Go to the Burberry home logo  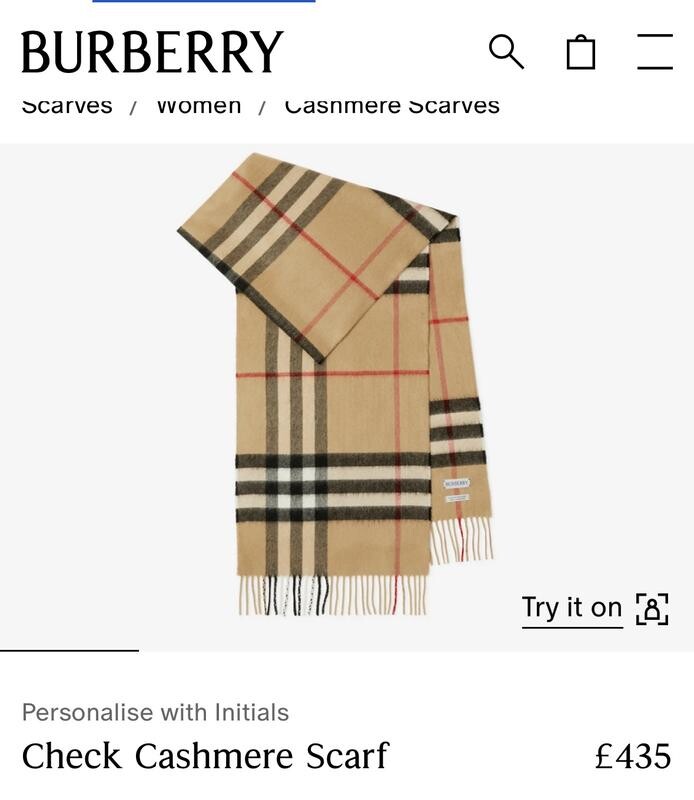152,52
